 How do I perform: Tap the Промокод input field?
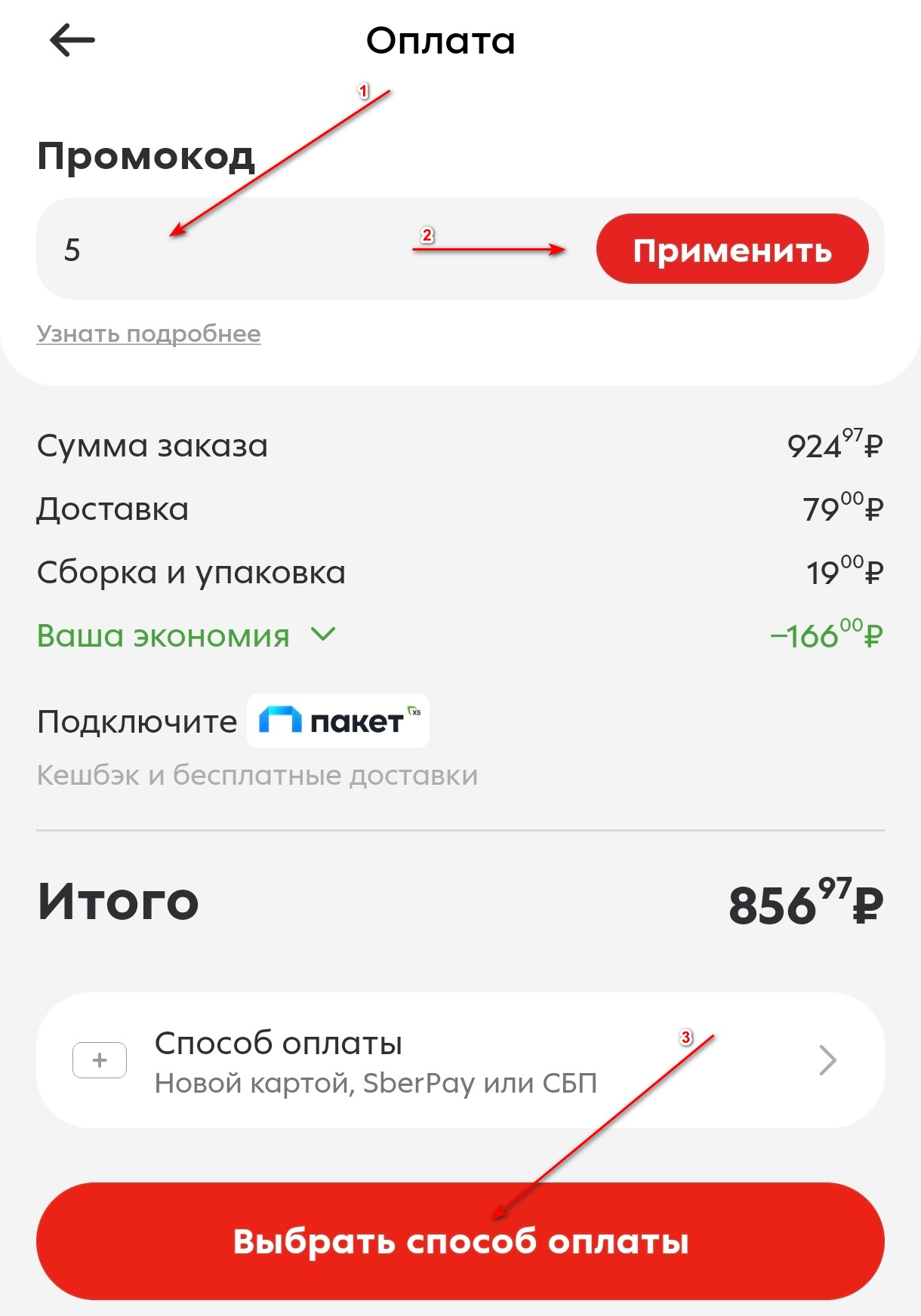[x=302, y=250]
